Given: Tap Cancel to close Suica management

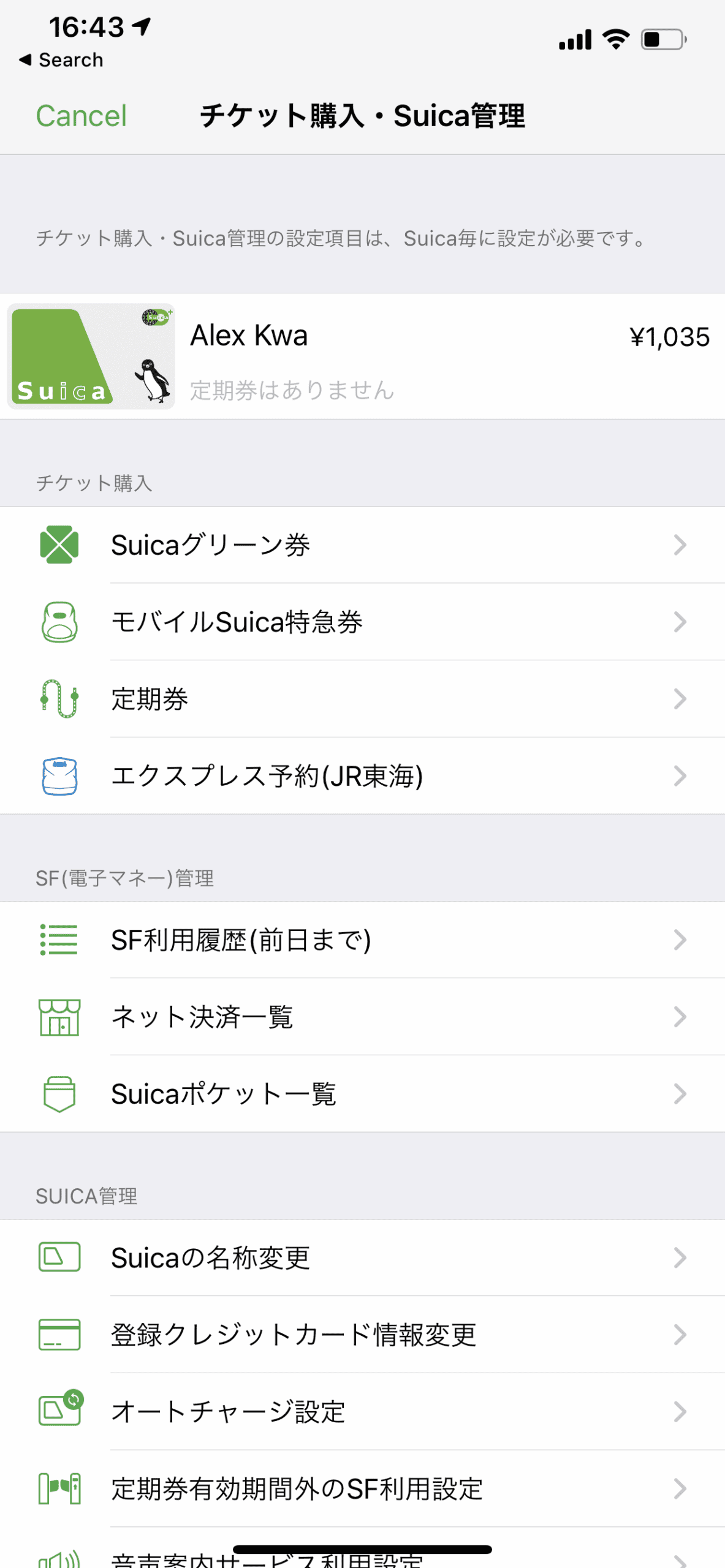Looking at the screenshot, I should (x=81, y=116).
